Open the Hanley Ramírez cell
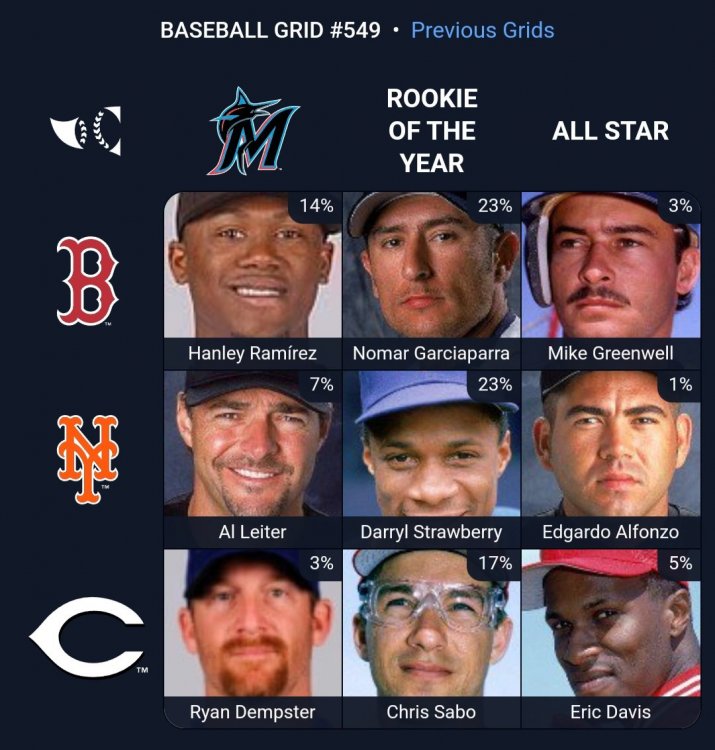 (x=252, y=280)
